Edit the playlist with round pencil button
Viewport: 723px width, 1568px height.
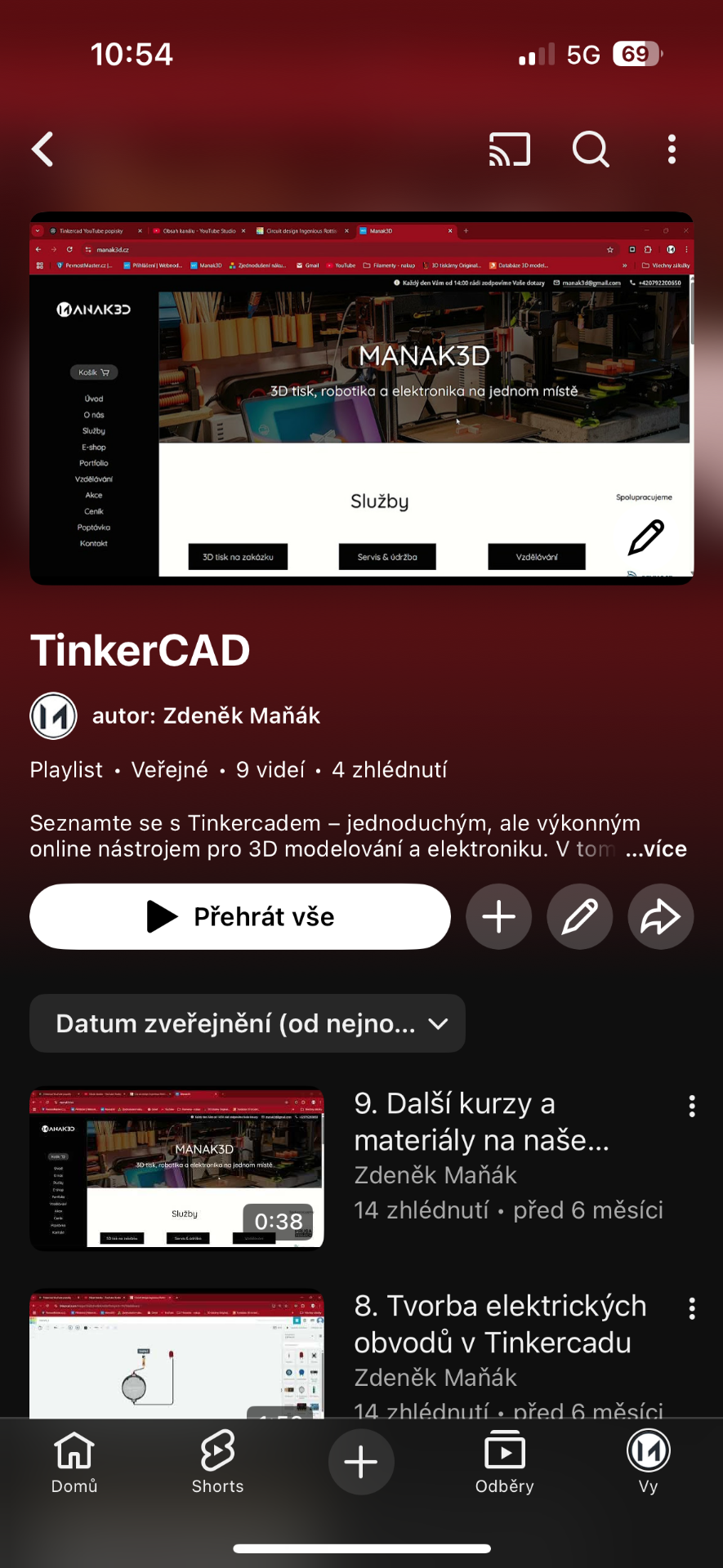point(579,917)
